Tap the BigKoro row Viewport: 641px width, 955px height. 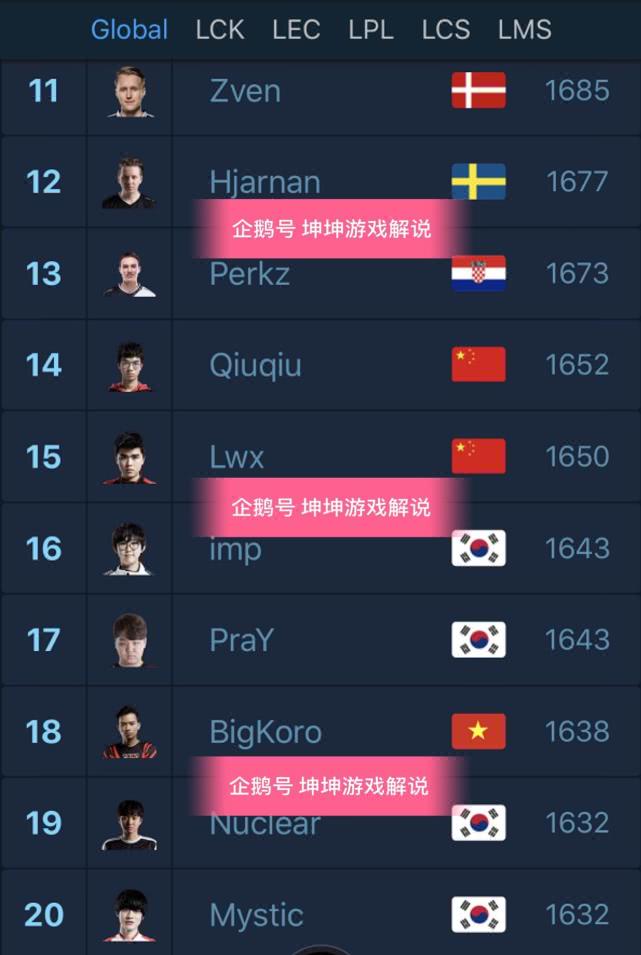320,731
